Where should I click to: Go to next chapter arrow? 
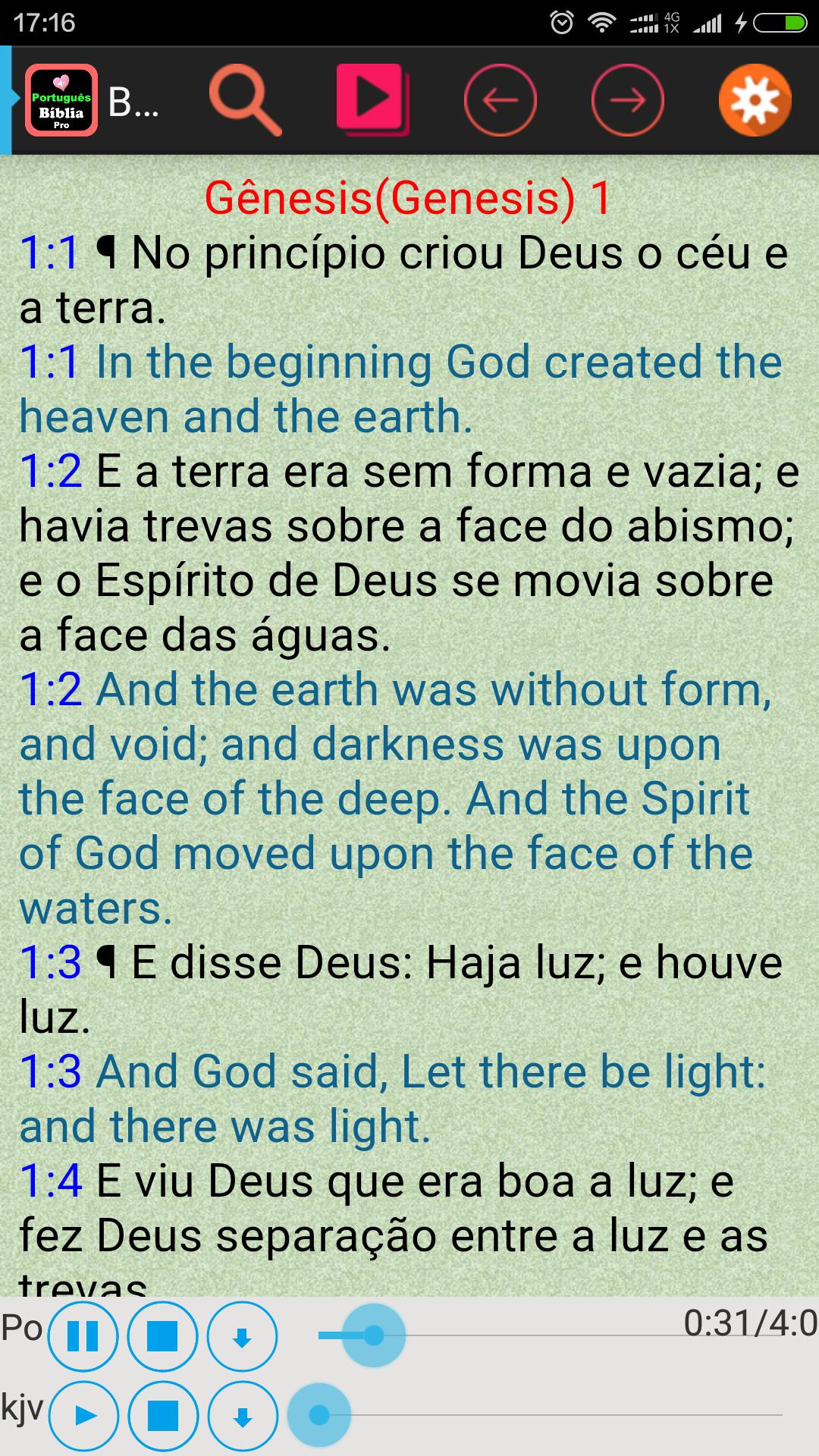click(x=627, y=101)
